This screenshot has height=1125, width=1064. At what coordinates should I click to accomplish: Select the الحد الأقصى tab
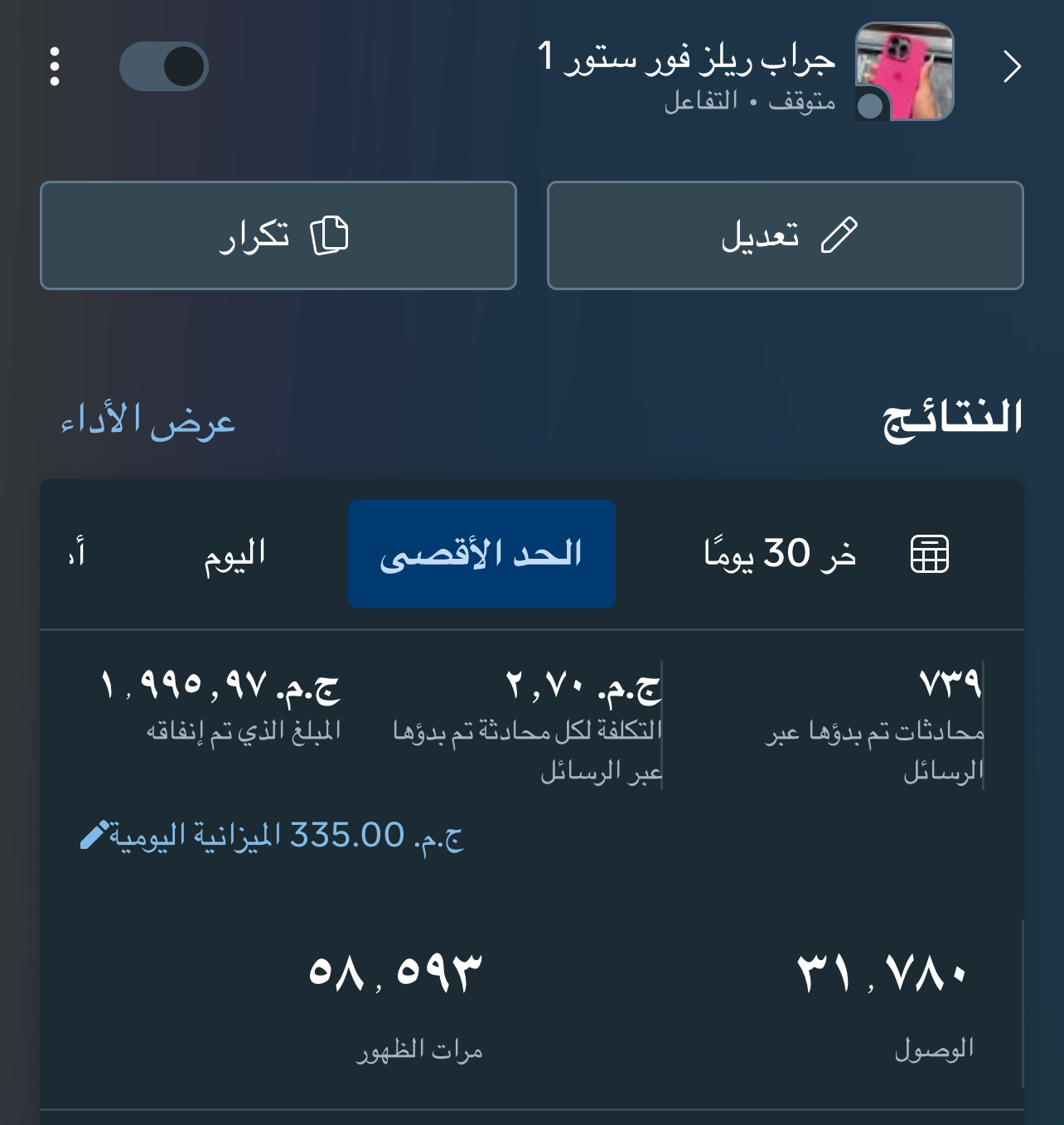tap(481, 554)
